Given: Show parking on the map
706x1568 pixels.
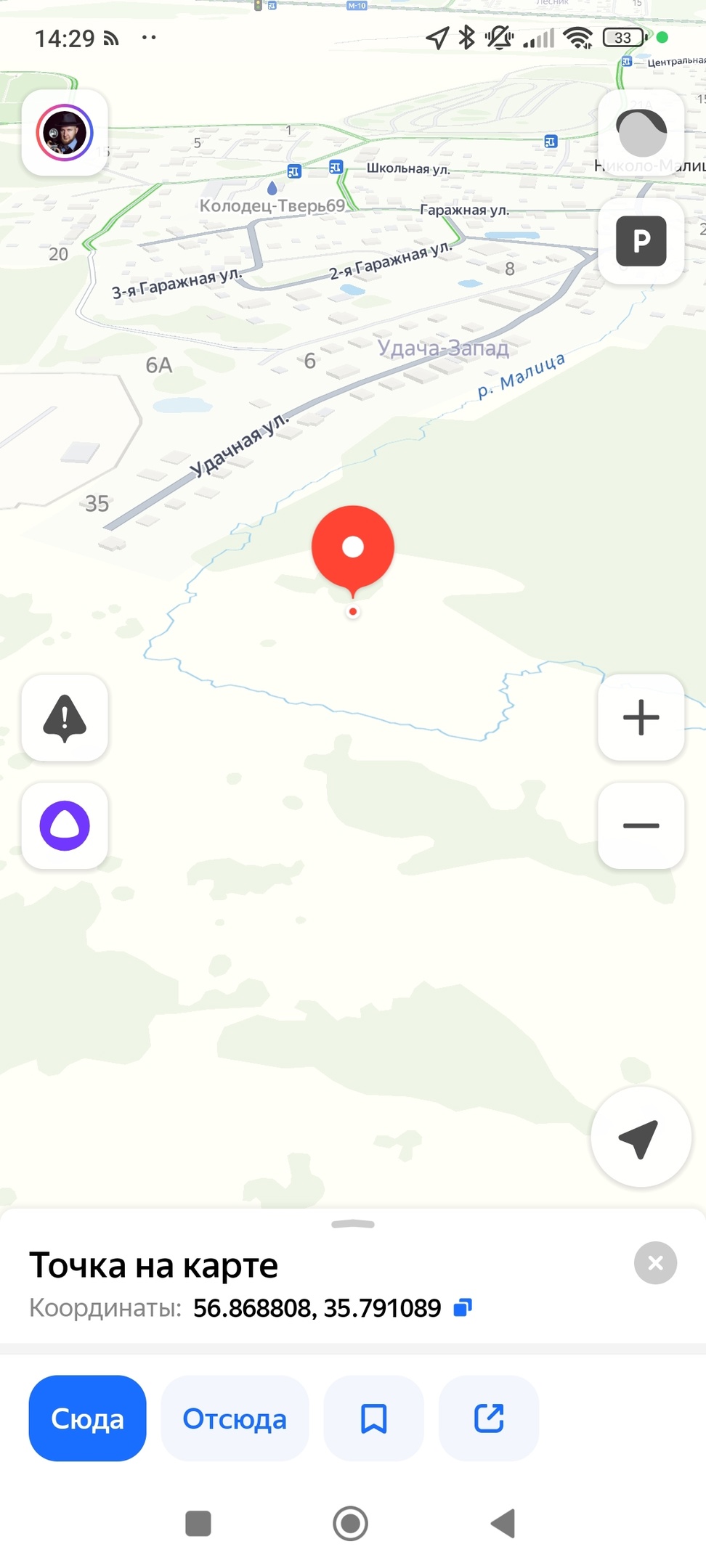Looking at the screenshot, I should 641,241.
